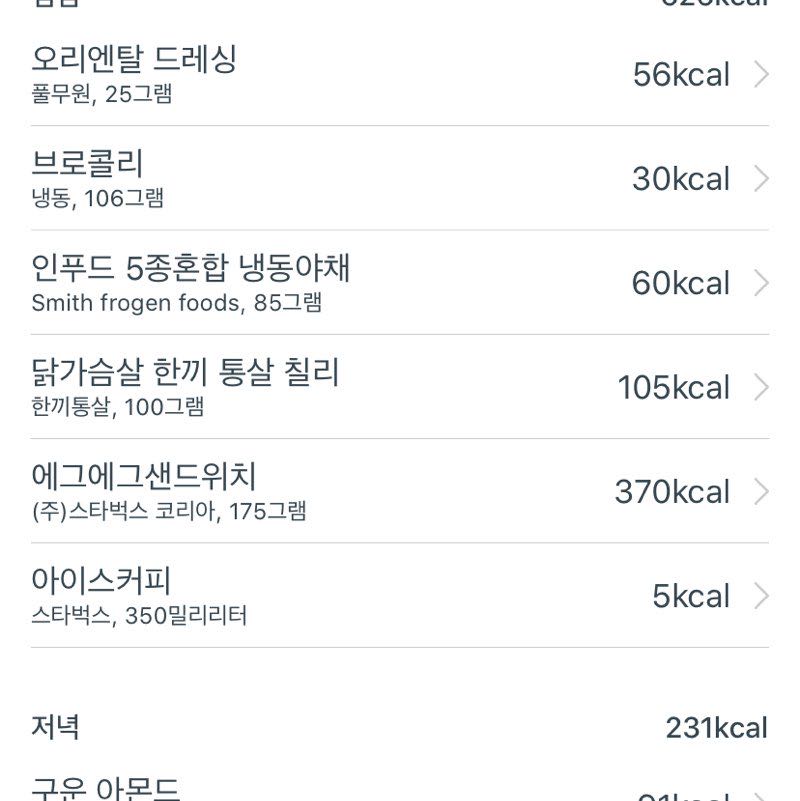Screen dimensions: 800x801
Task: Tap the arrow next to 아이스커피
Action: pyautogui.click(x=766, y=596)
